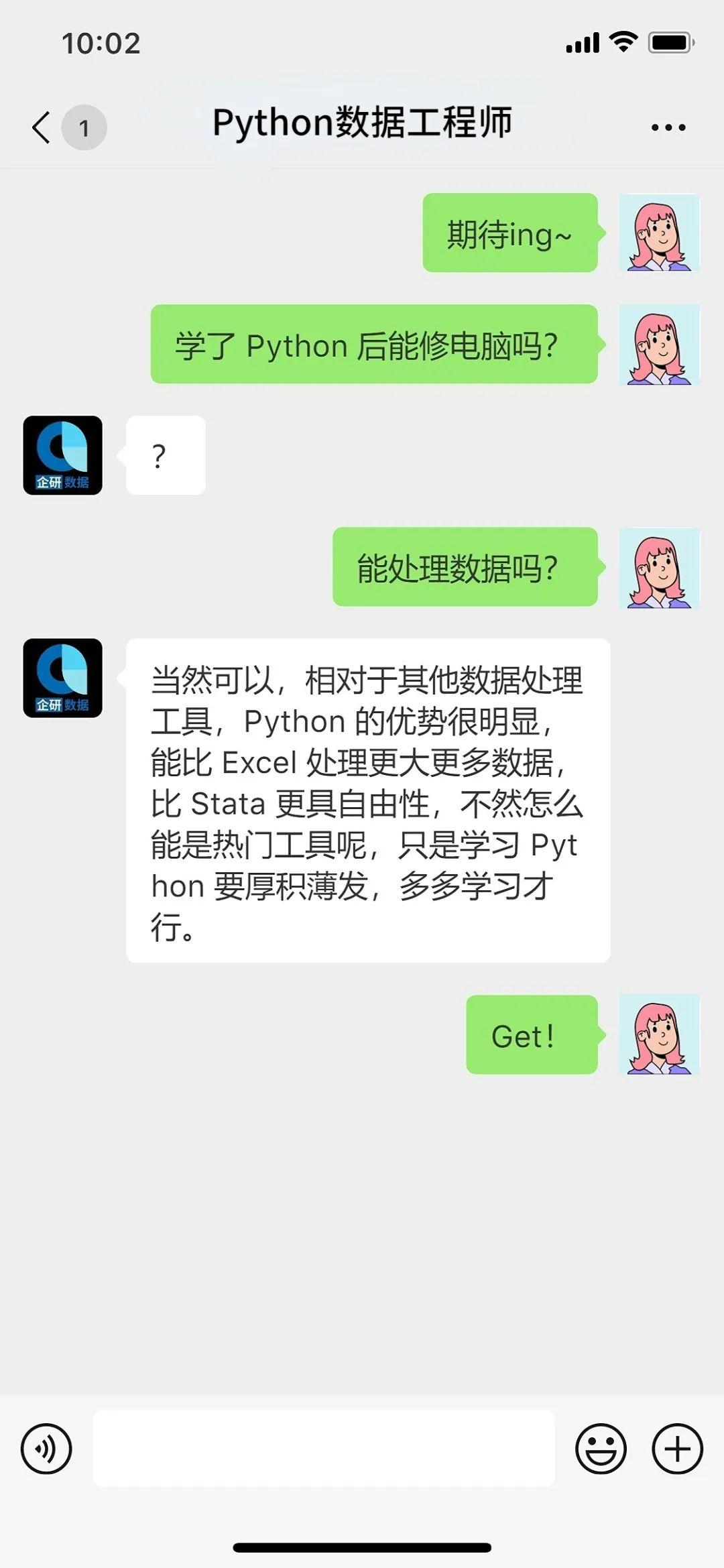Open the plus attachments menu
Viewport: 724px width, 1568px height.
[x=677, y=1449]
